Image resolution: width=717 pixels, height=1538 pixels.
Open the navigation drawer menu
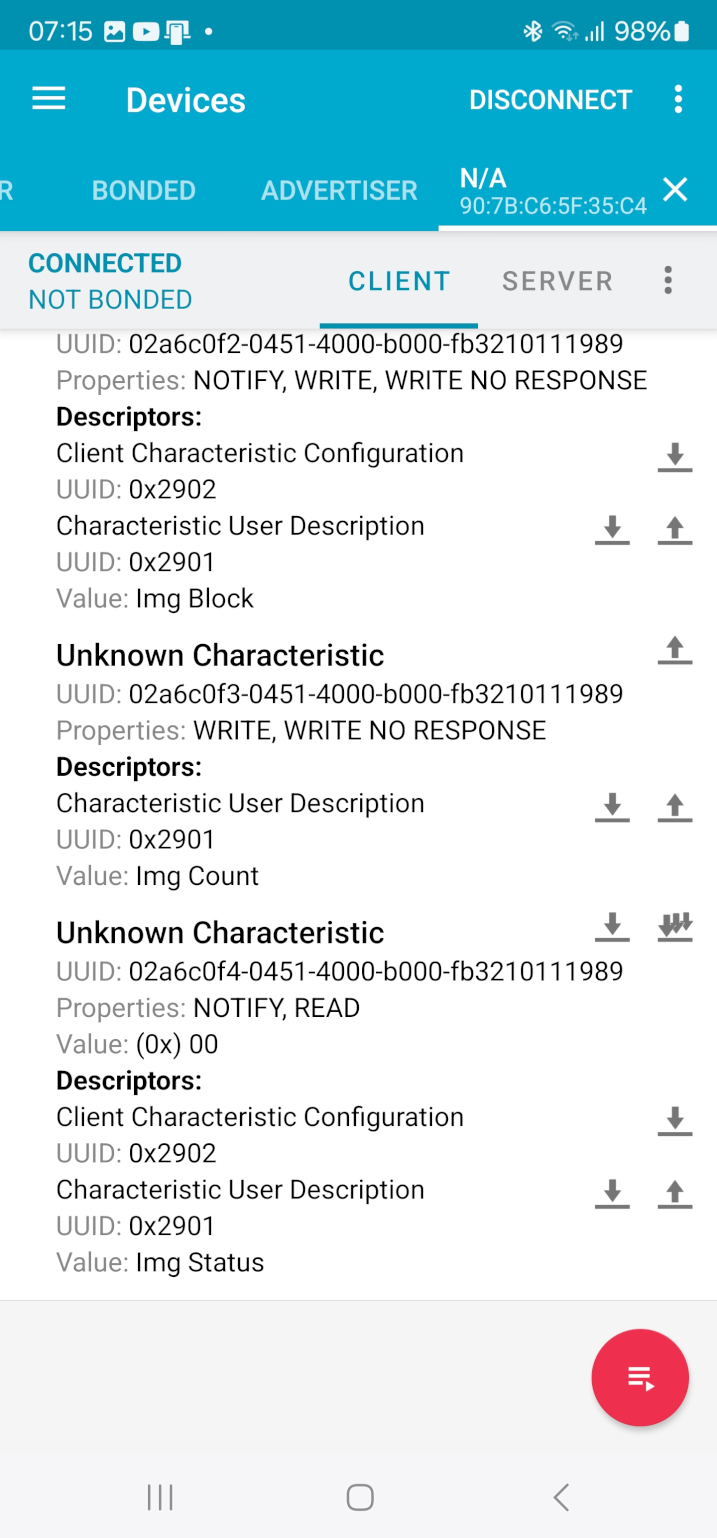(49, 99)
